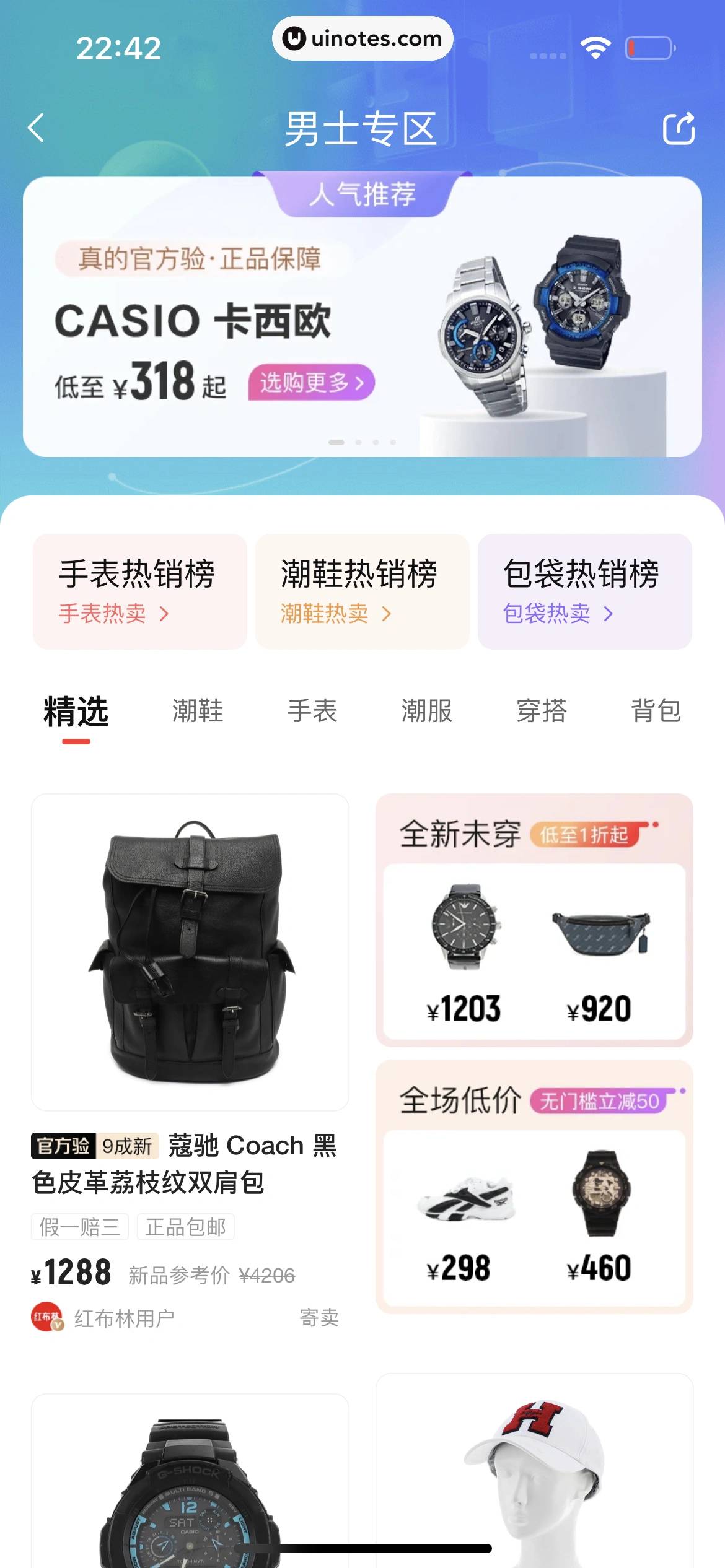This screenshot has height=1568, width=725.
Task: Open the share icon at top right
Action: point(680,129)
